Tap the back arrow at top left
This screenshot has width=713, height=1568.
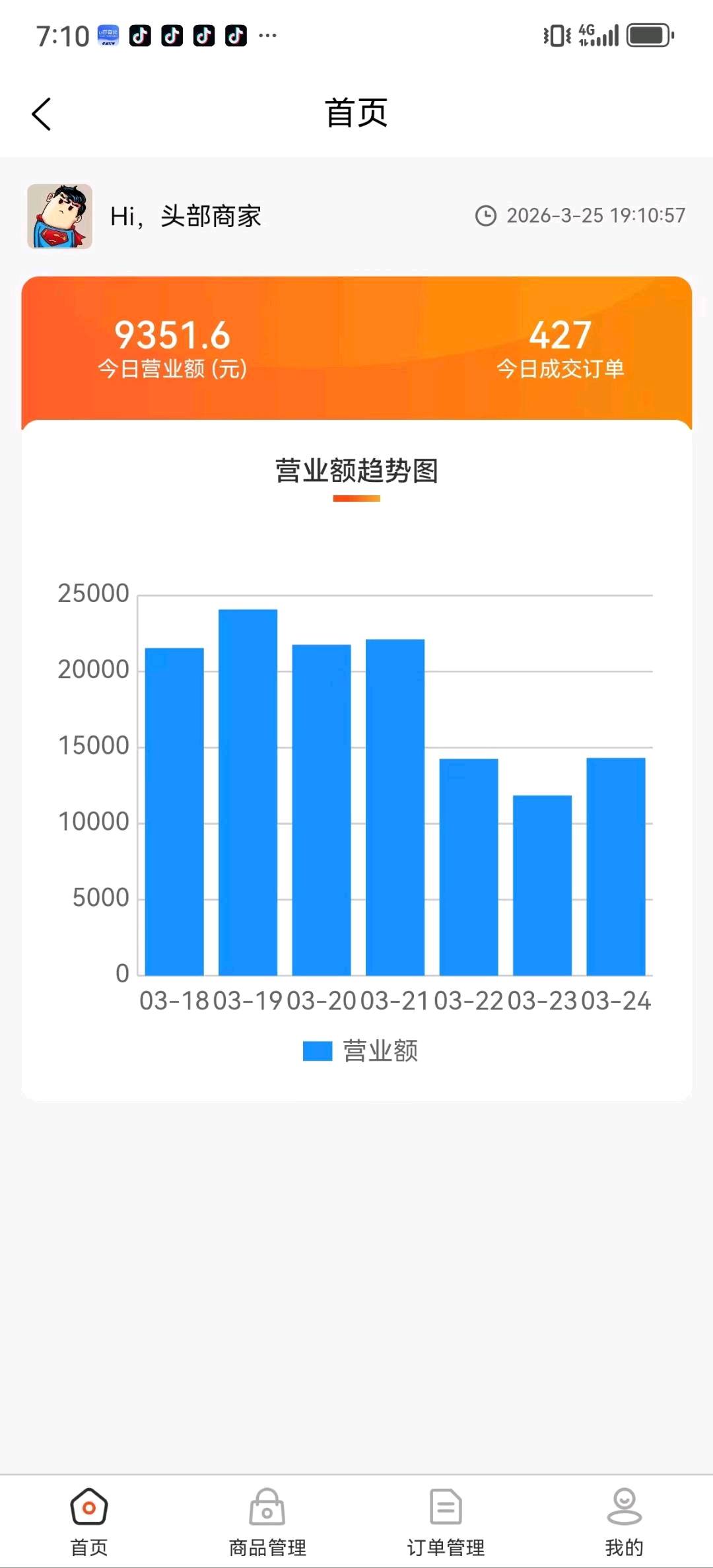pyautogui.click(x=41, y=114)
